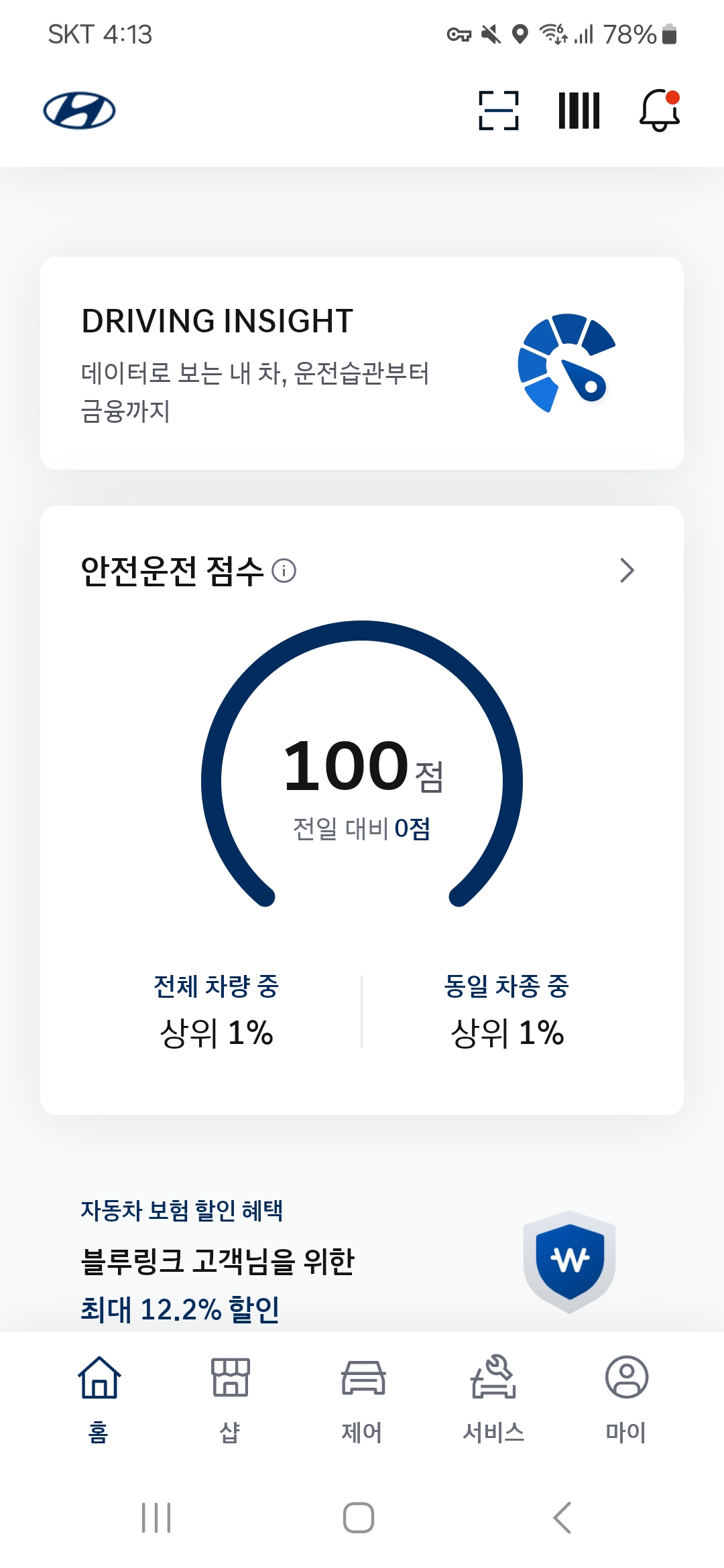Screen dimensions: 724x1568
Task: Open the scan frame icon
Action: [x=499, y=111]
